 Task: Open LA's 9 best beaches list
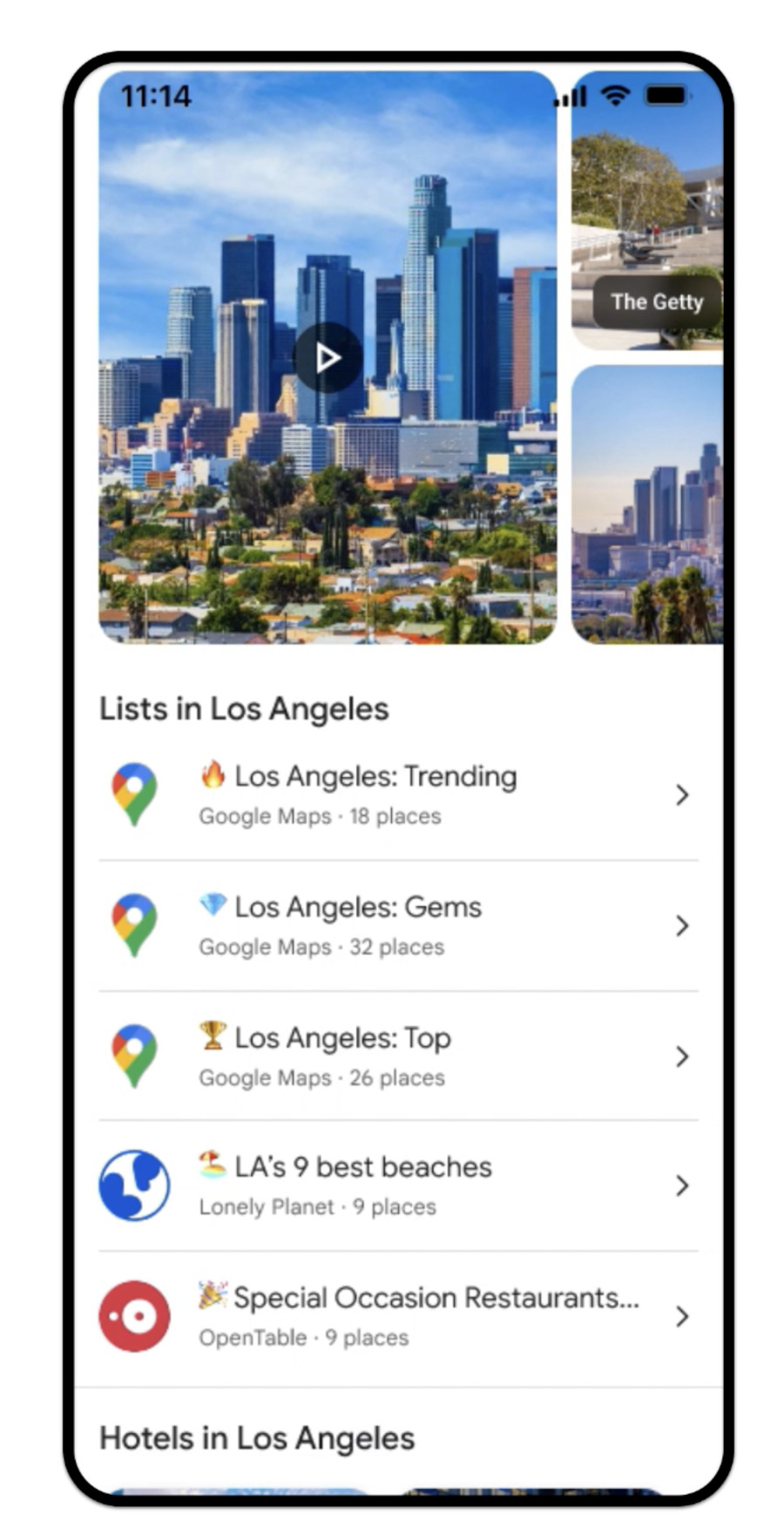pyautogui.click(x=398, y=1186)
